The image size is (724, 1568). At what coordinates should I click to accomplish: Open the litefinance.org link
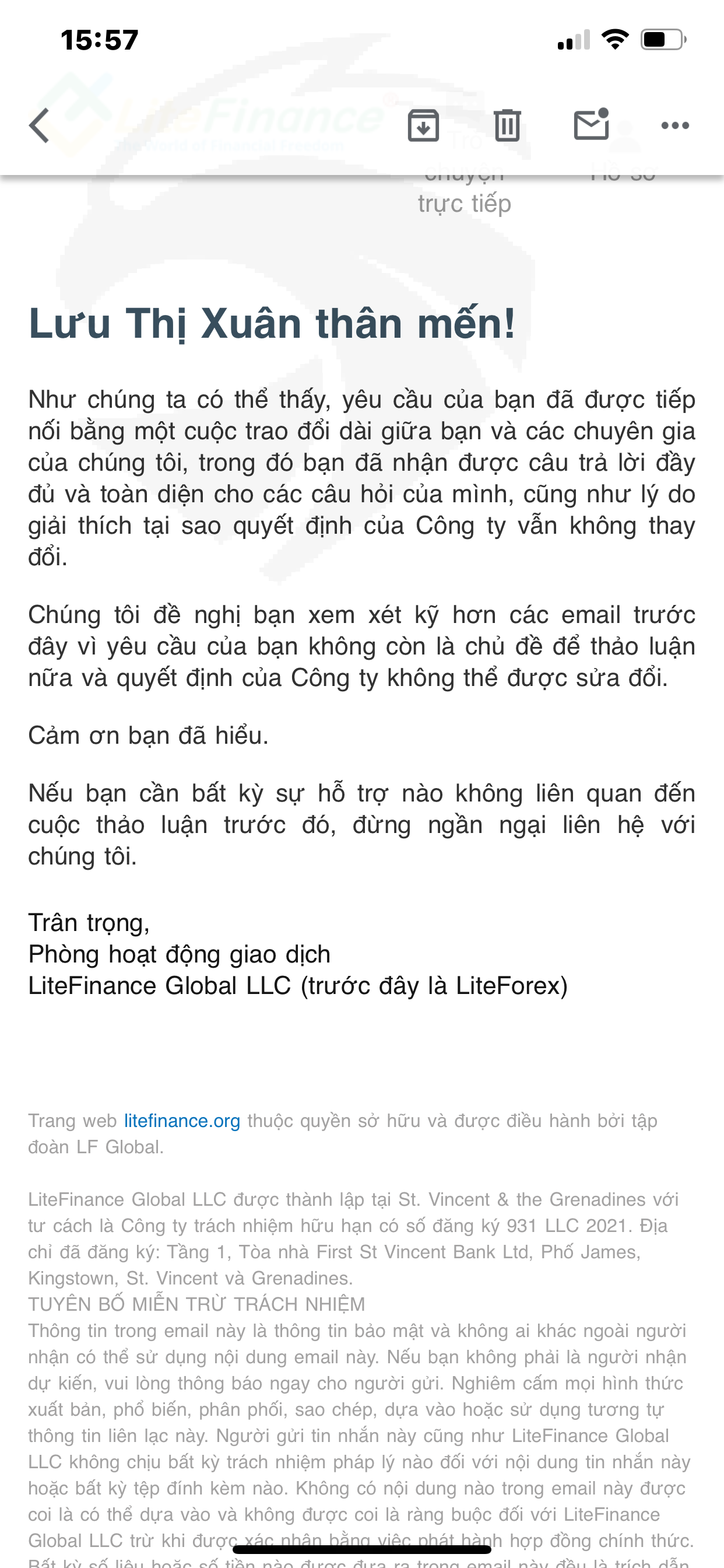(182, 1121)
